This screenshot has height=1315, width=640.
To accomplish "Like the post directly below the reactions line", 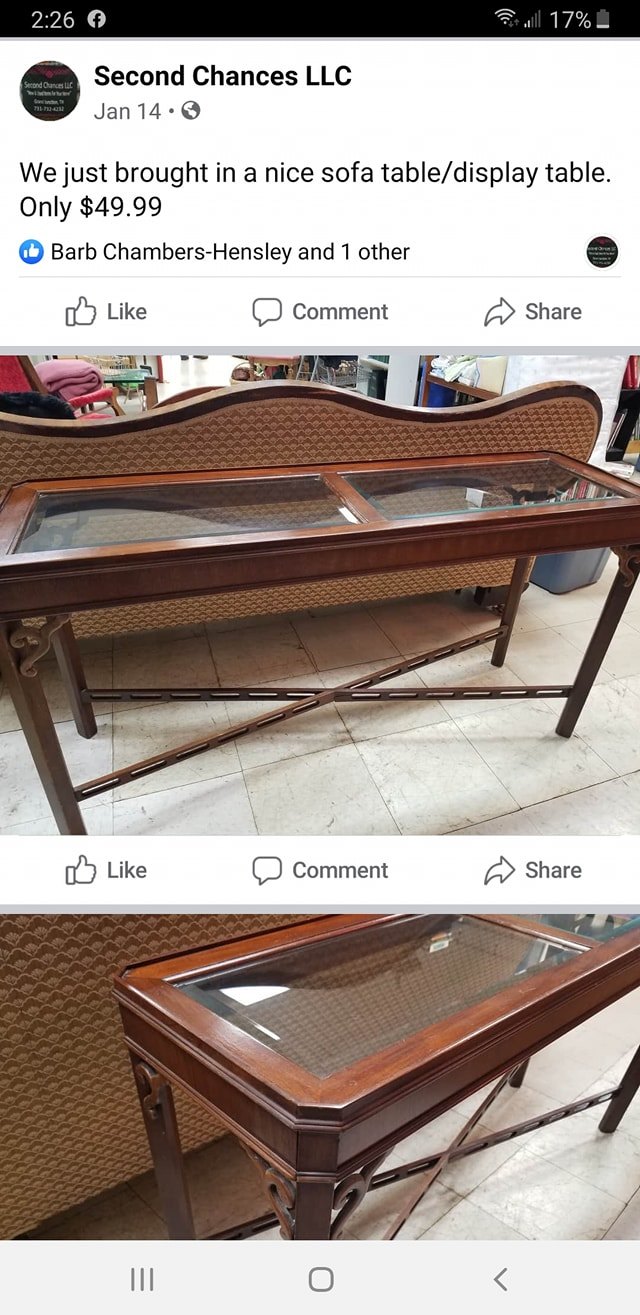I will pyautogui.click(x=106, y=312).
